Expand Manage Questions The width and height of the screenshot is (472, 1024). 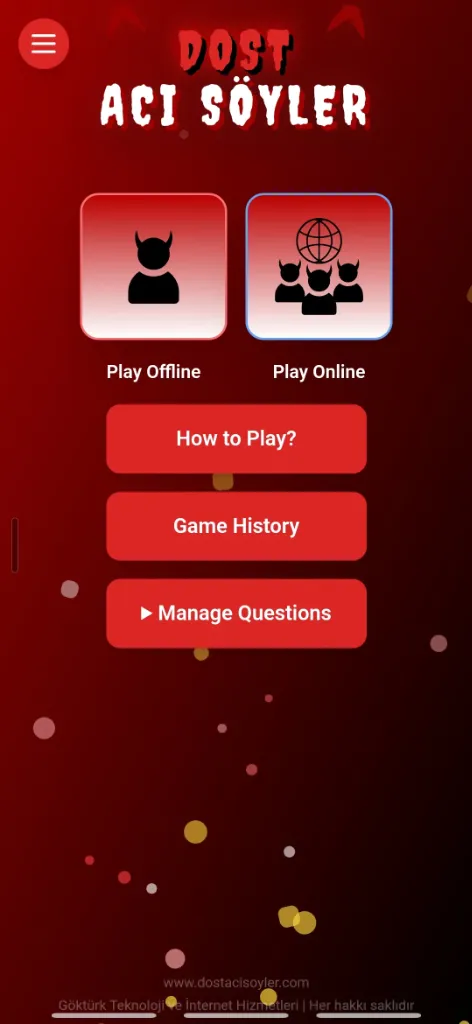[236, 613]
